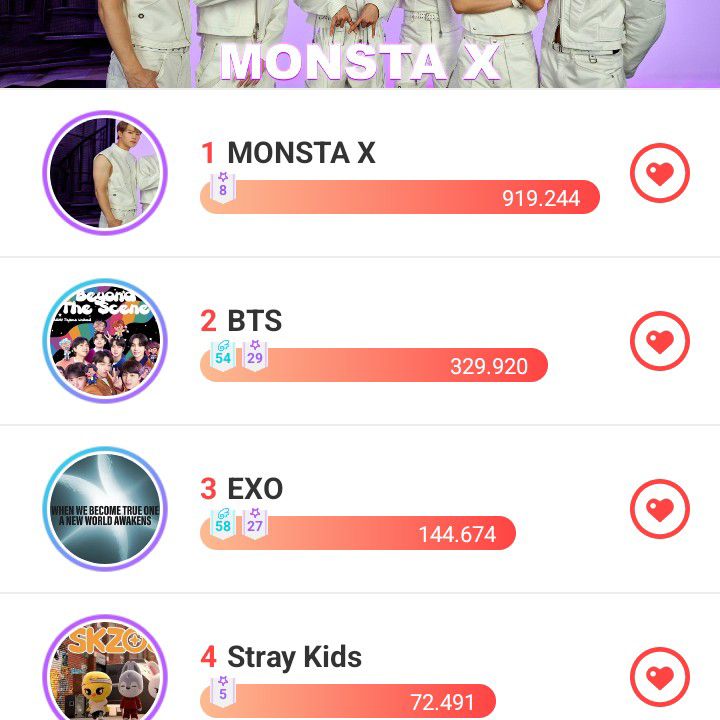This screenshot has height=720, width=720.
Task: Open MONSTA X's profile picture
Action: [x=104, y=173]
